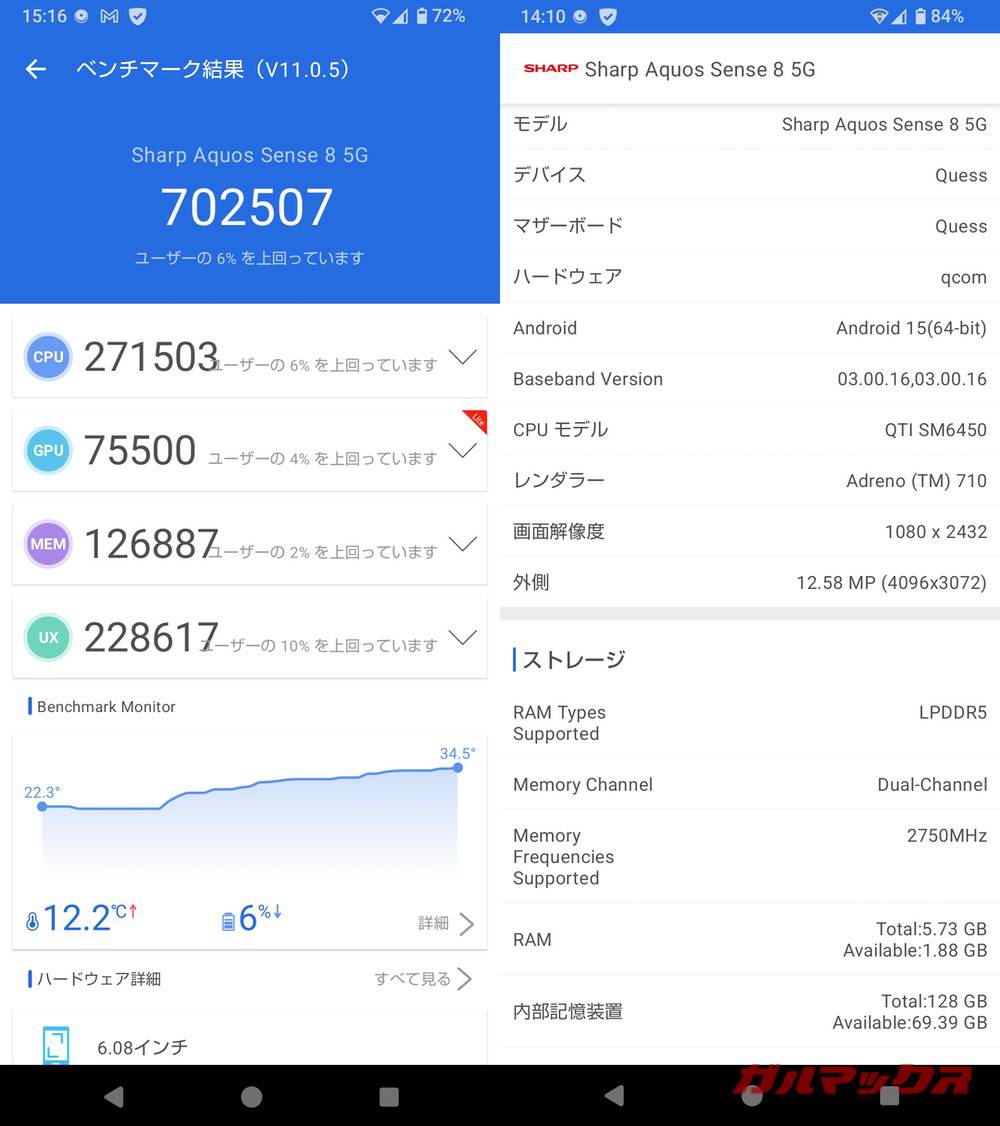The image size is (1000, 1126).
Task: Tap the Android home navigation button
Action: (x=250, y=1097)
